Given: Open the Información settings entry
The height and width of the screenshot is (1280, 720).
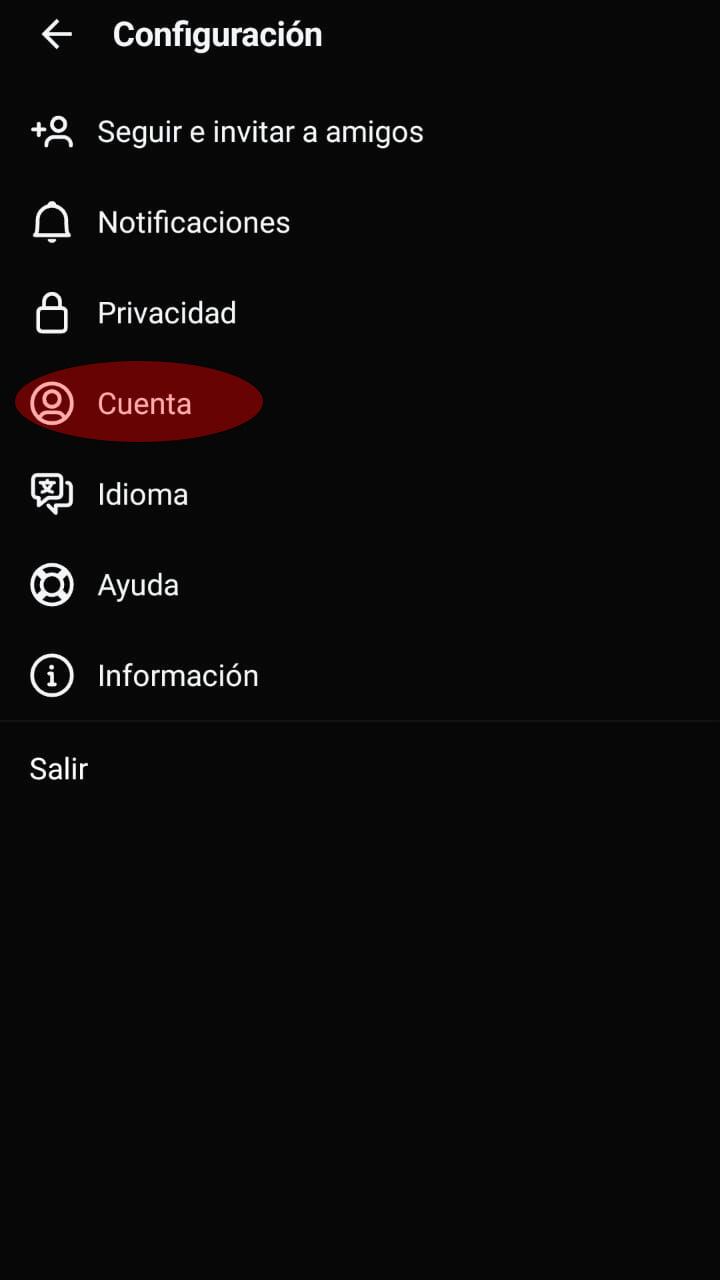Looking at the screenshot, I should (178, 675).
